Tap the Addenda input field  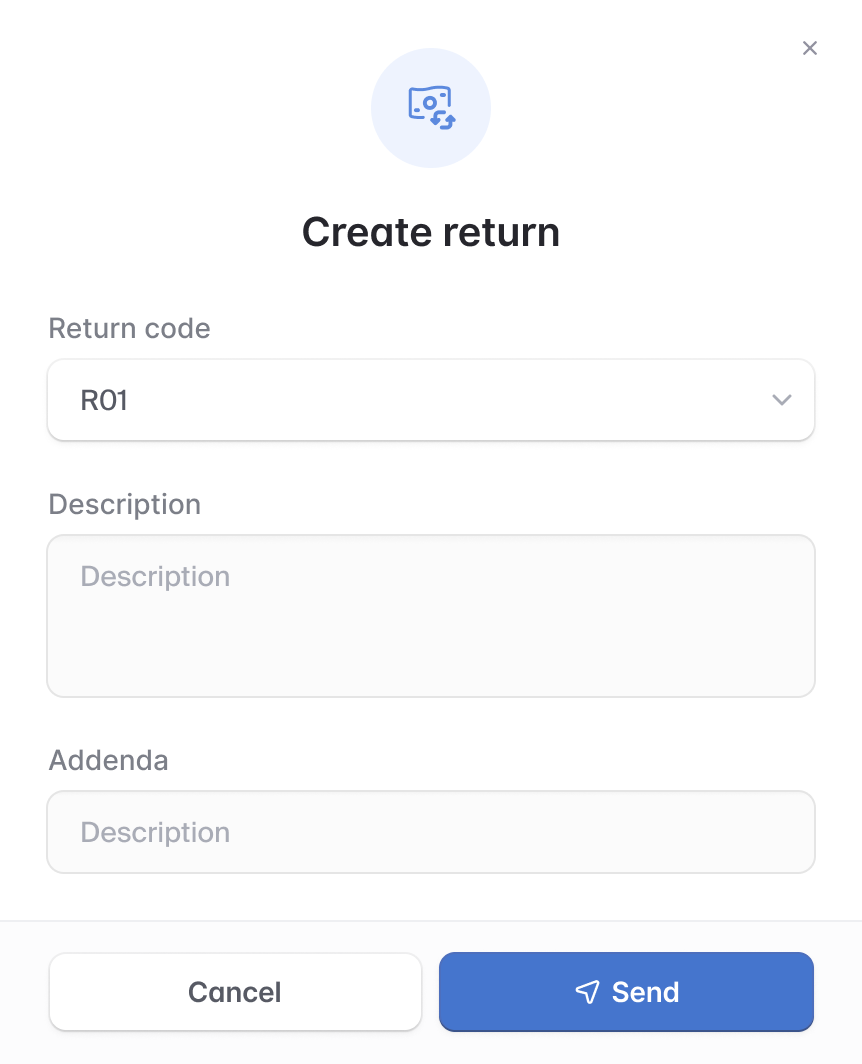click(x=431, y=832)
